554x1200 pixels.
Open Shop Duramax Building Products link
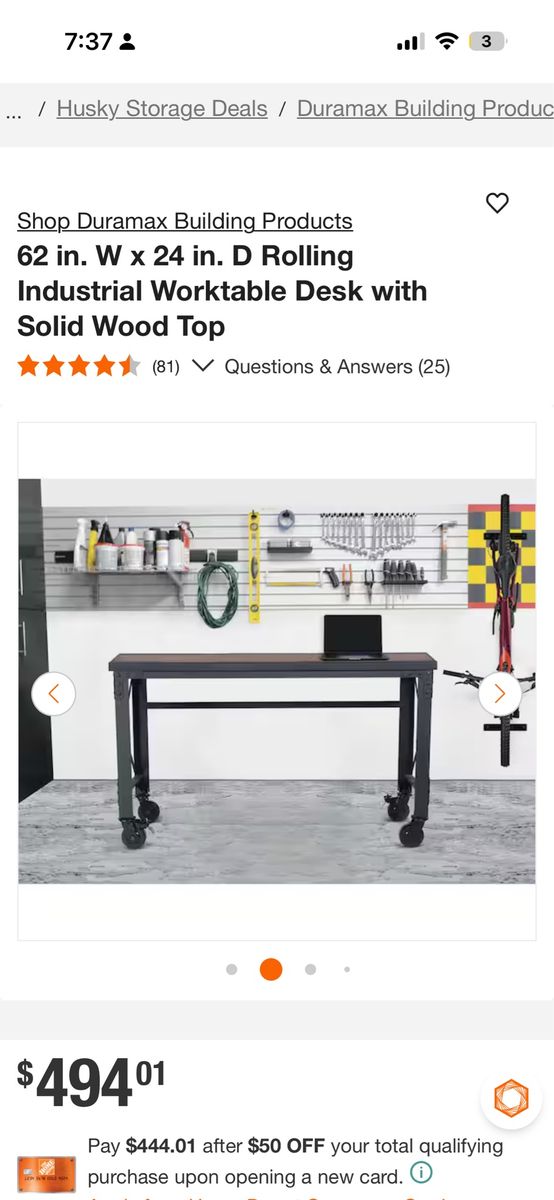[x=185, y=221]
